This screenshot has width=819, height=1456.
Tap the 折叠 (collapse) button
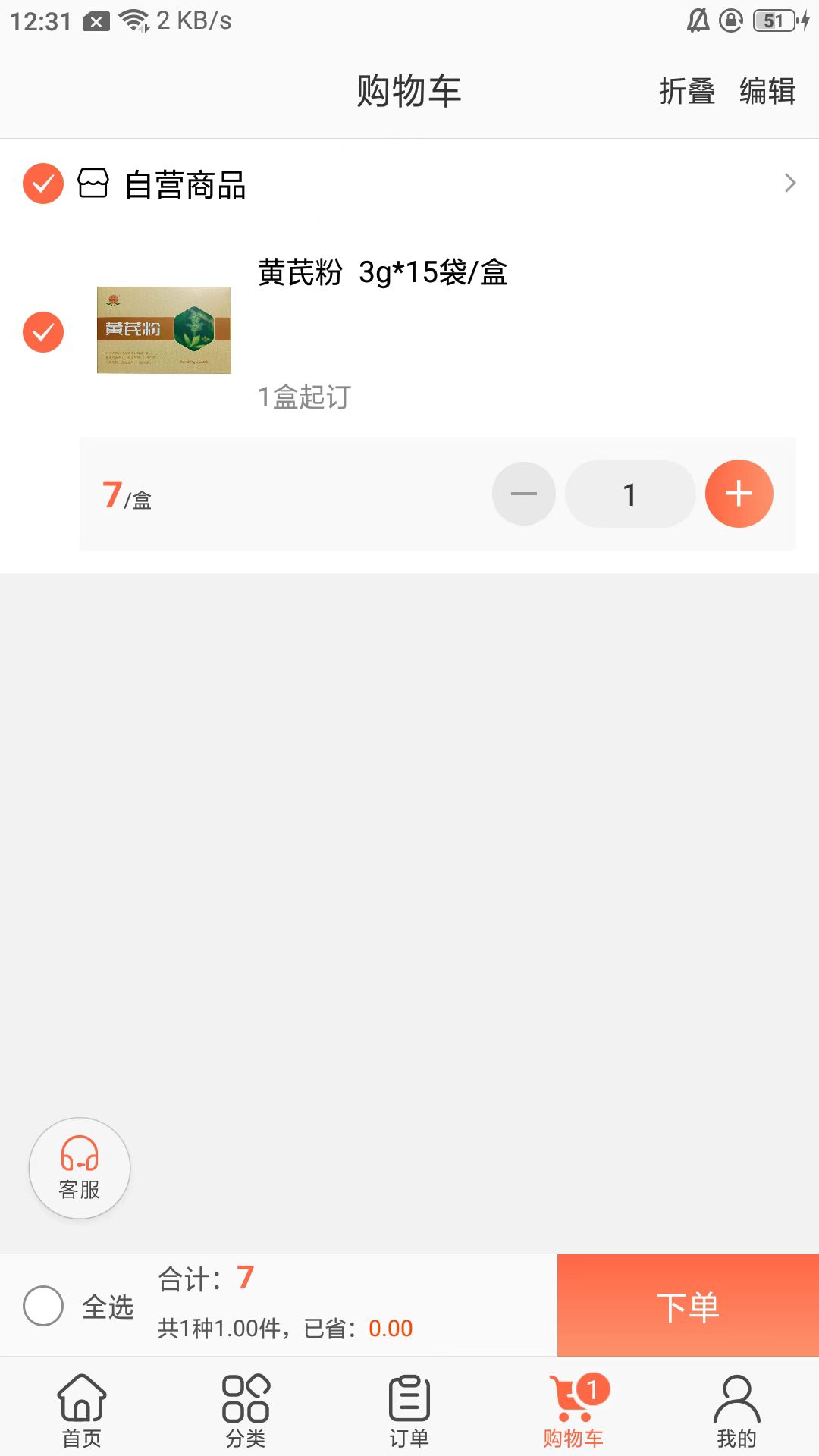pos(686,91)
